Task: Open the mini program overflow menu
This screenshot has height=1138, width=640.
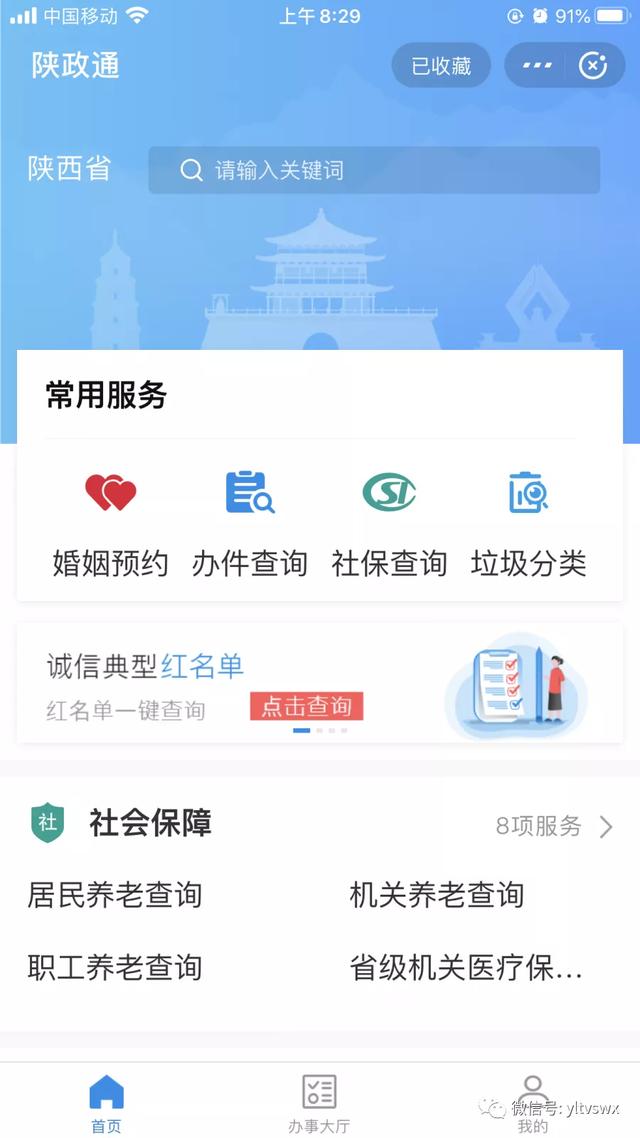Action: pyautogui.click(x=537, y=67)
